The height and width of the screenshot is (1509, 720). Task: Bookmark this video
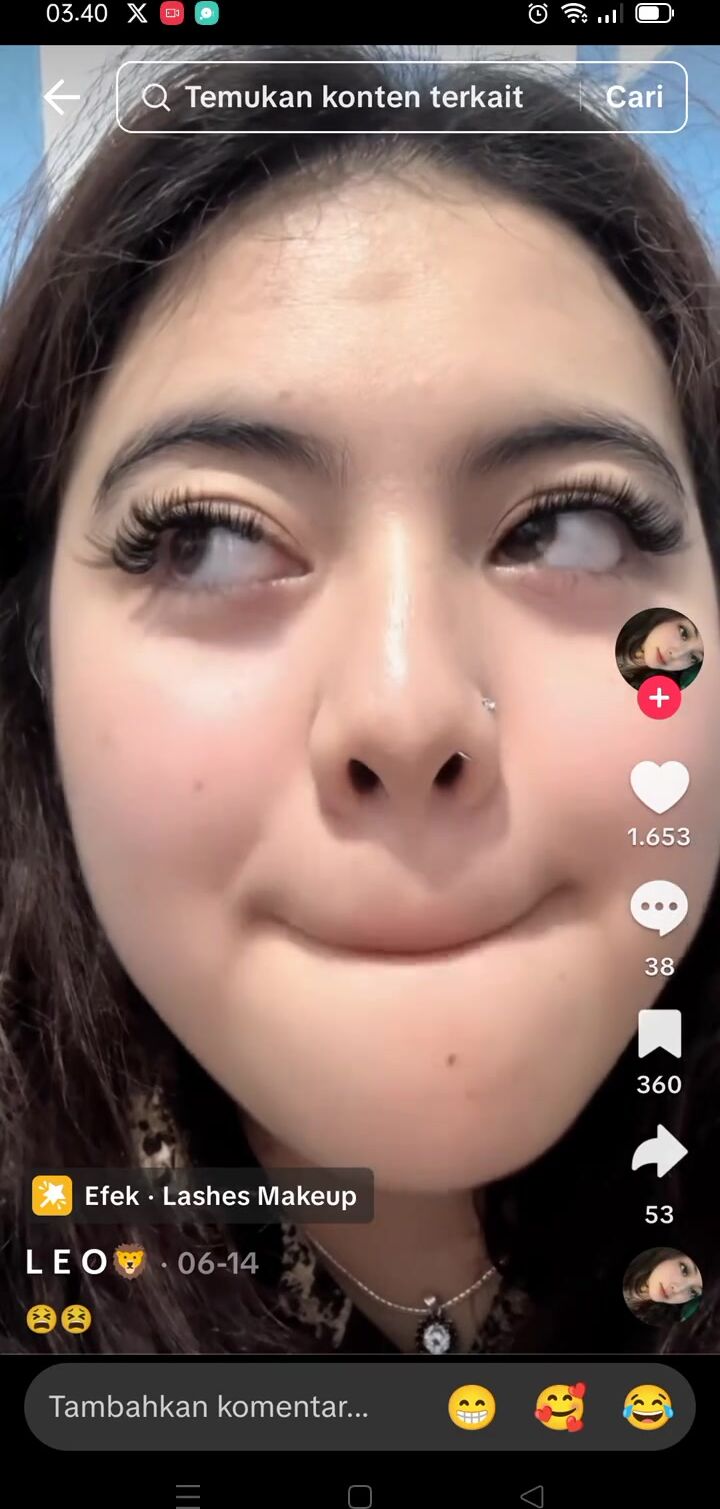pyautogui.click(x=659, y=1035)
